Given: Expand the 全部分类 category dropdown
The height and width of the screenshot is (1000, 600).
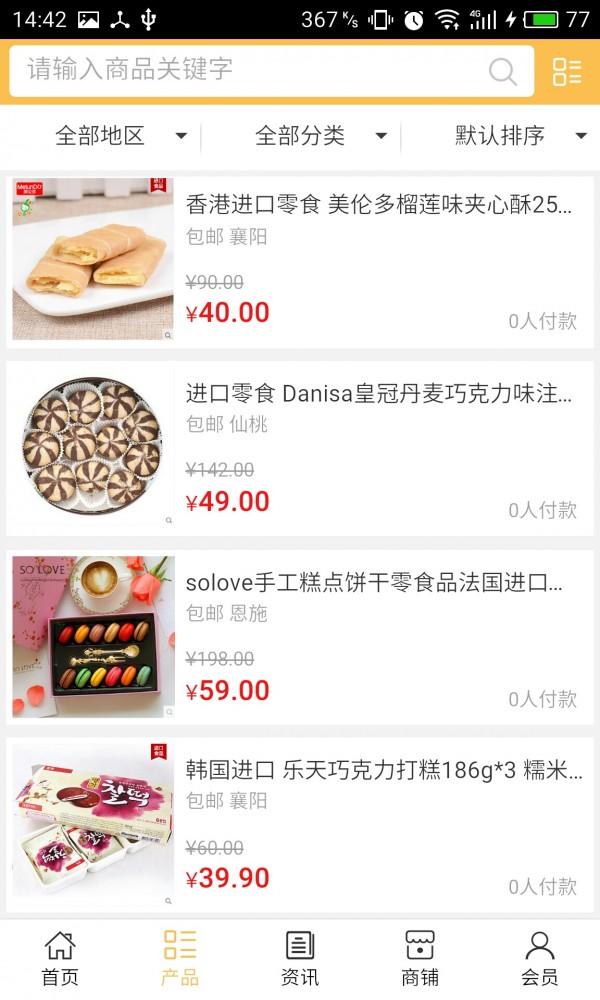Looking at the screenshot, I should click(320, 136).
